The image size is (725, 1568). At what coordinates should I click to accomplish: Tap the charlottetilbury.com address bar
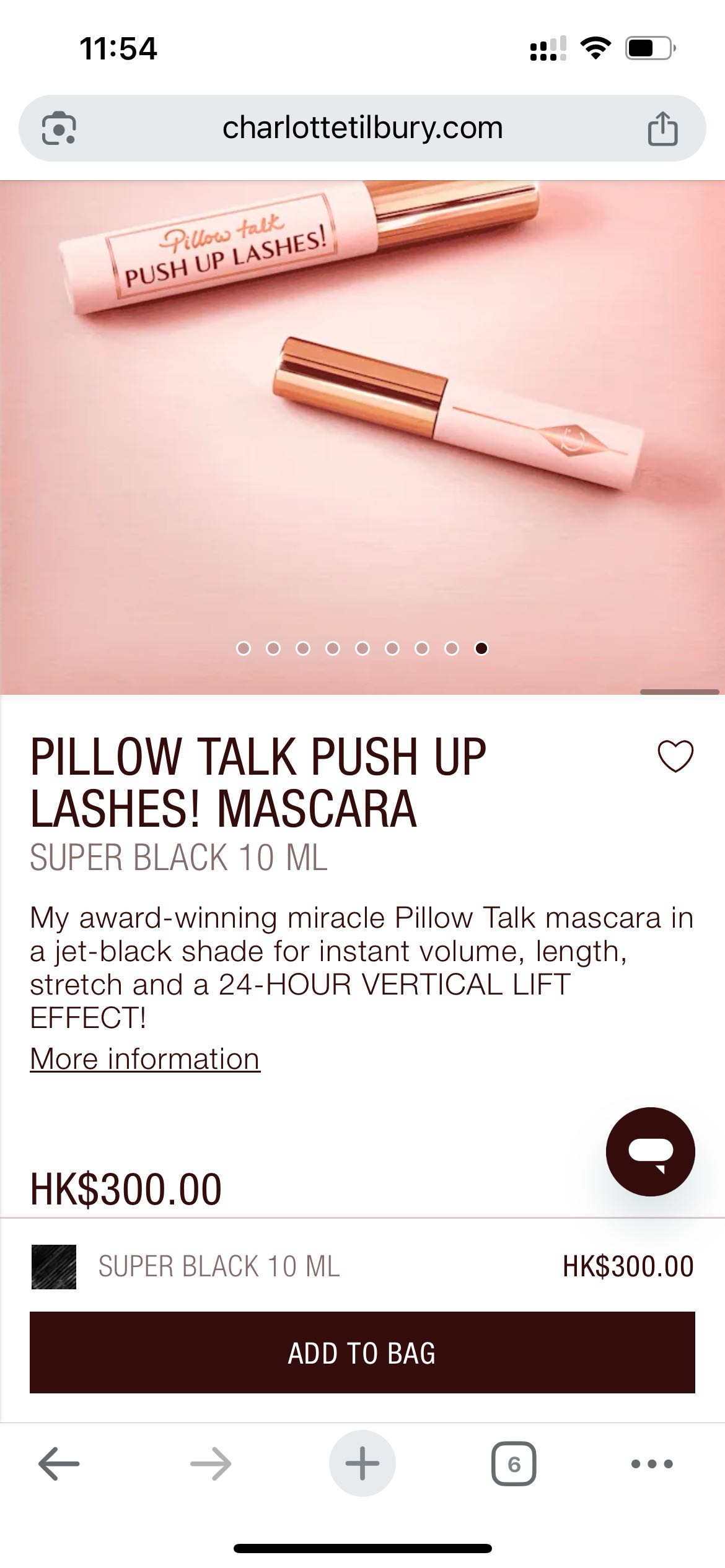point(362,129)
